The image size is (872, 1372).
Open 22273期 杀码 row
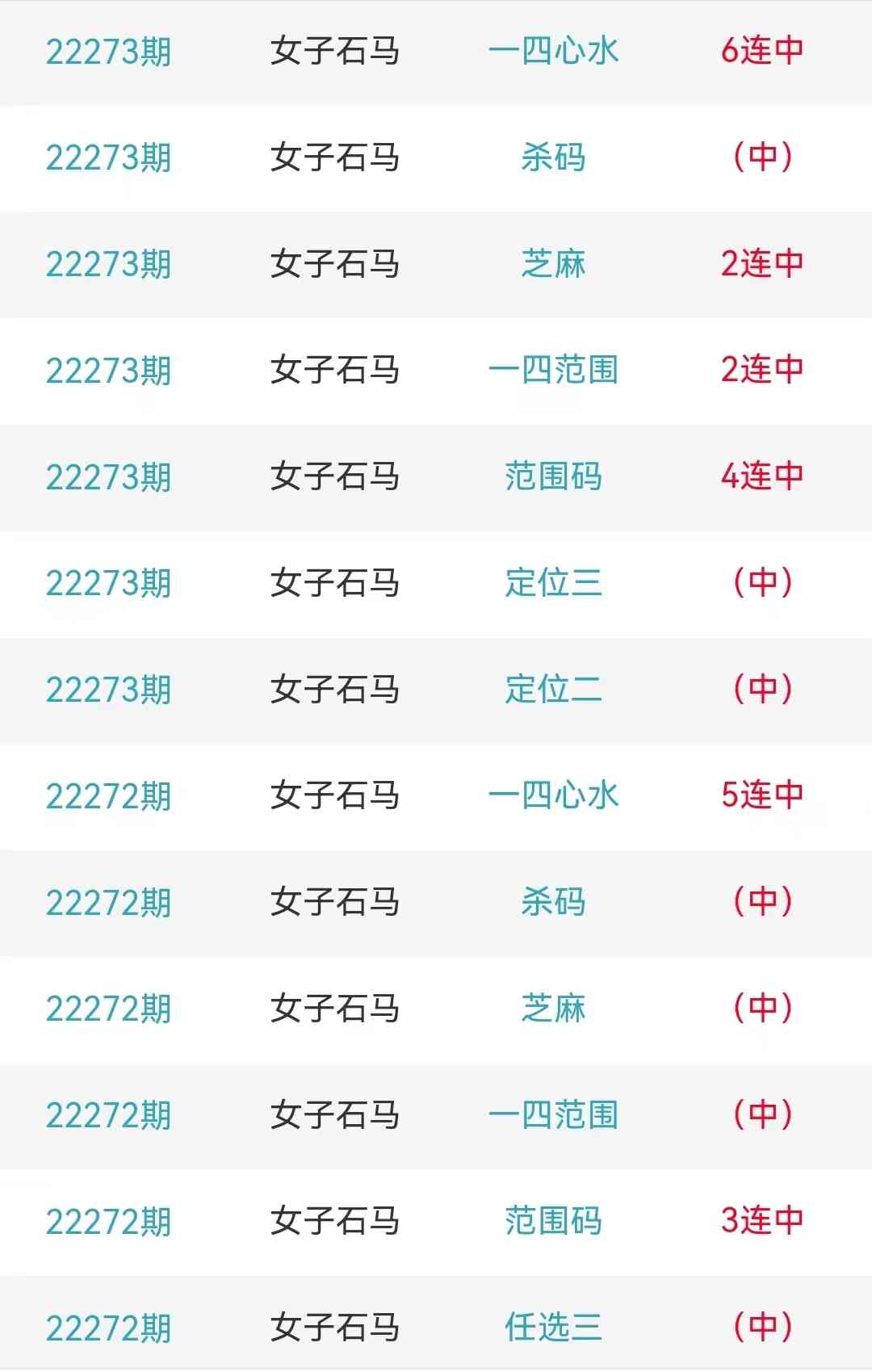[436, 157]
